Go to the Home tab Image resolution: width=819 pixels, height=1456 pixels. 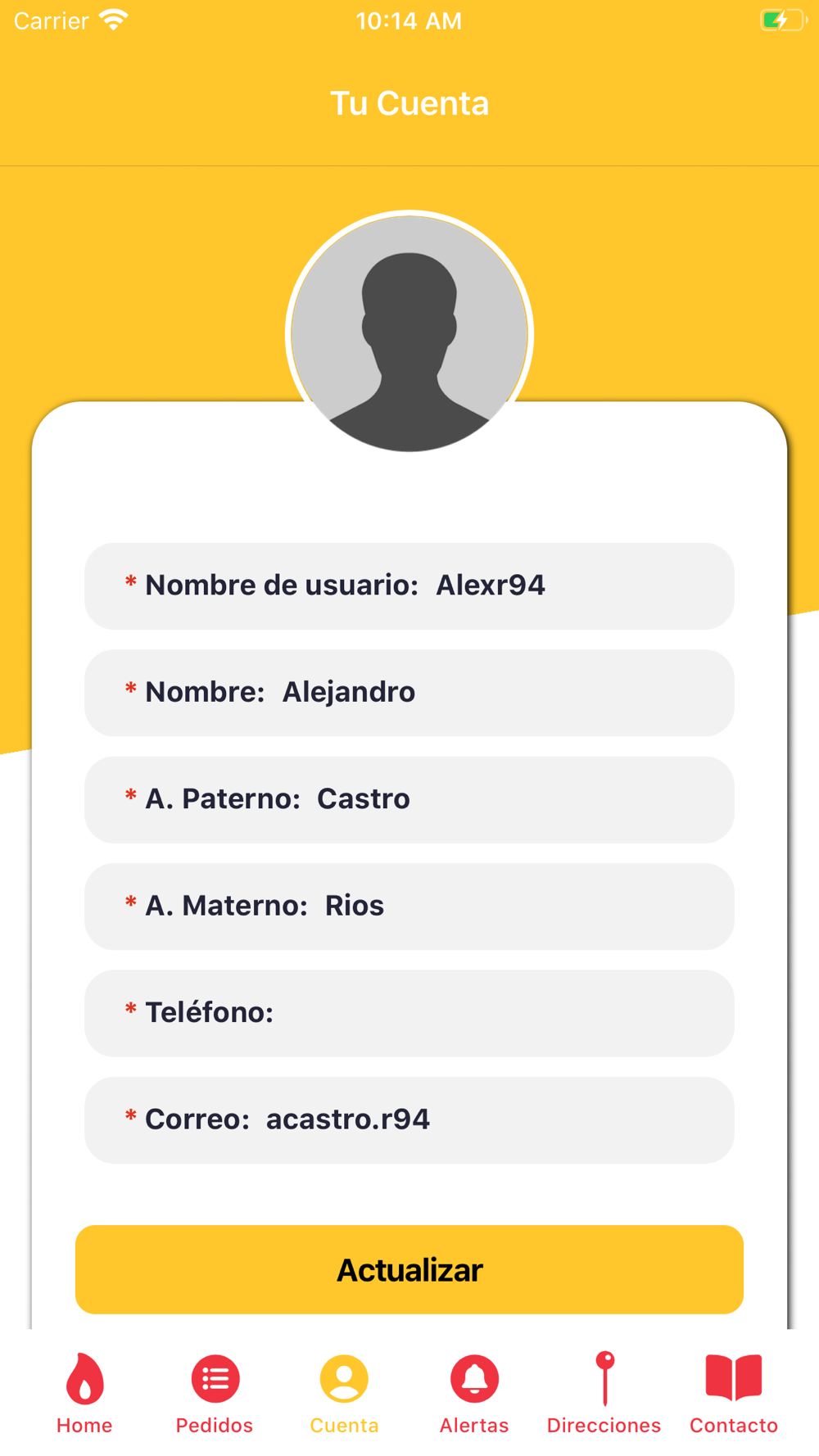84,1393
